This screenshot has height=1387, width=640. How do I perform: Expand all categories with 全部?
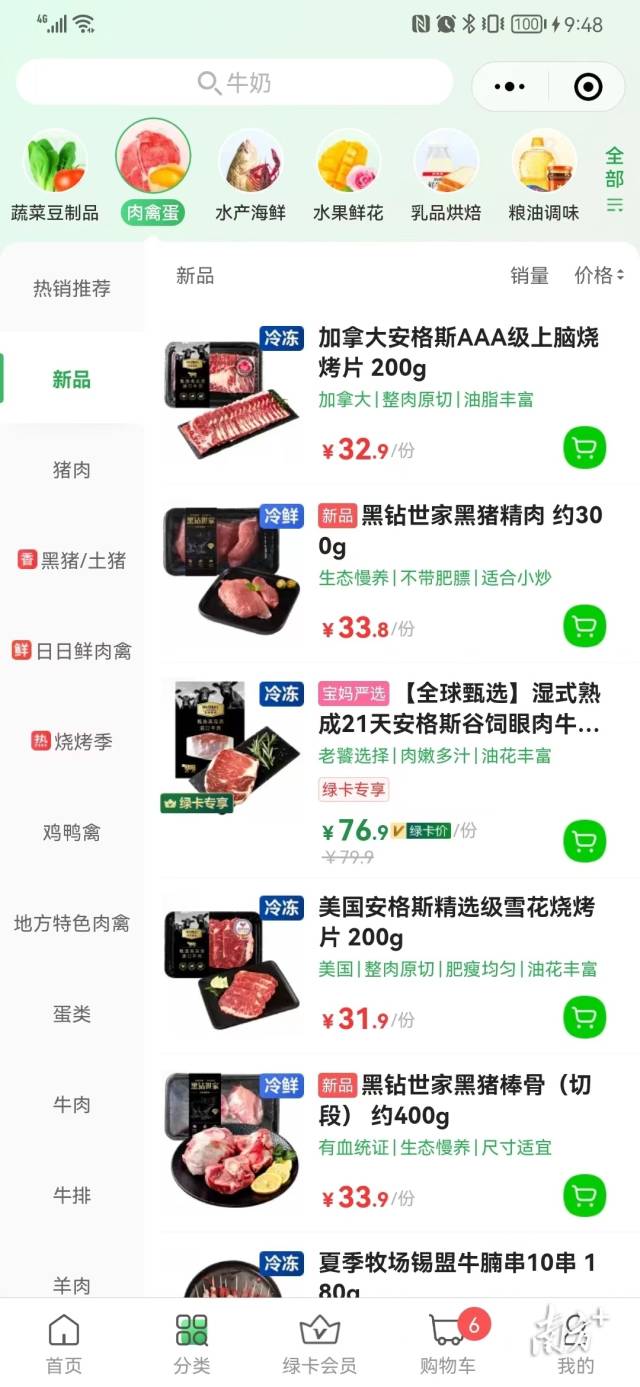(x=614, y=180)
